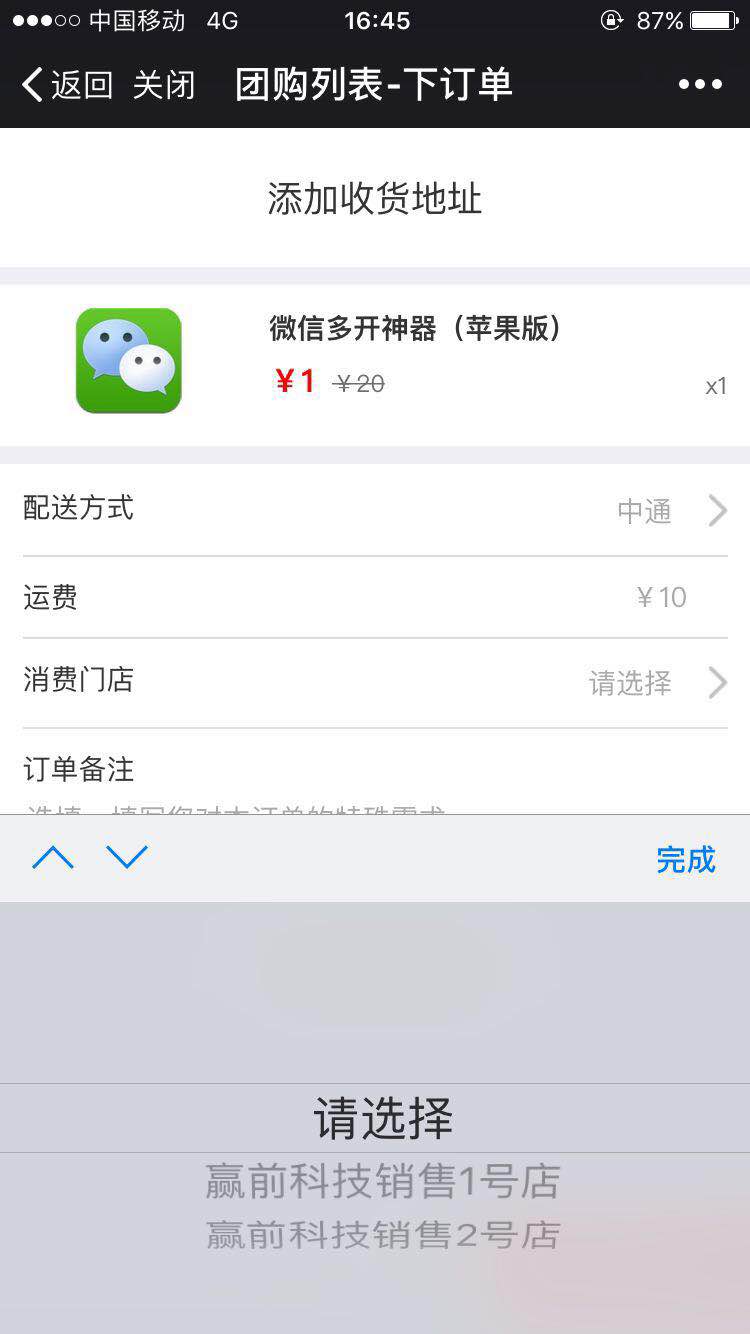
Task: Jump to next field with down arrow
Action: point(127,858)
